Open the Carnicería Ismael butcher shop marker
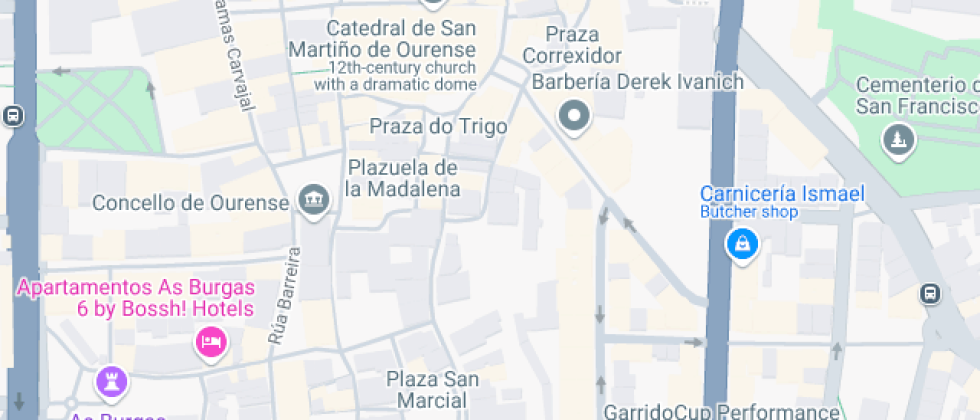 (741, 242)
